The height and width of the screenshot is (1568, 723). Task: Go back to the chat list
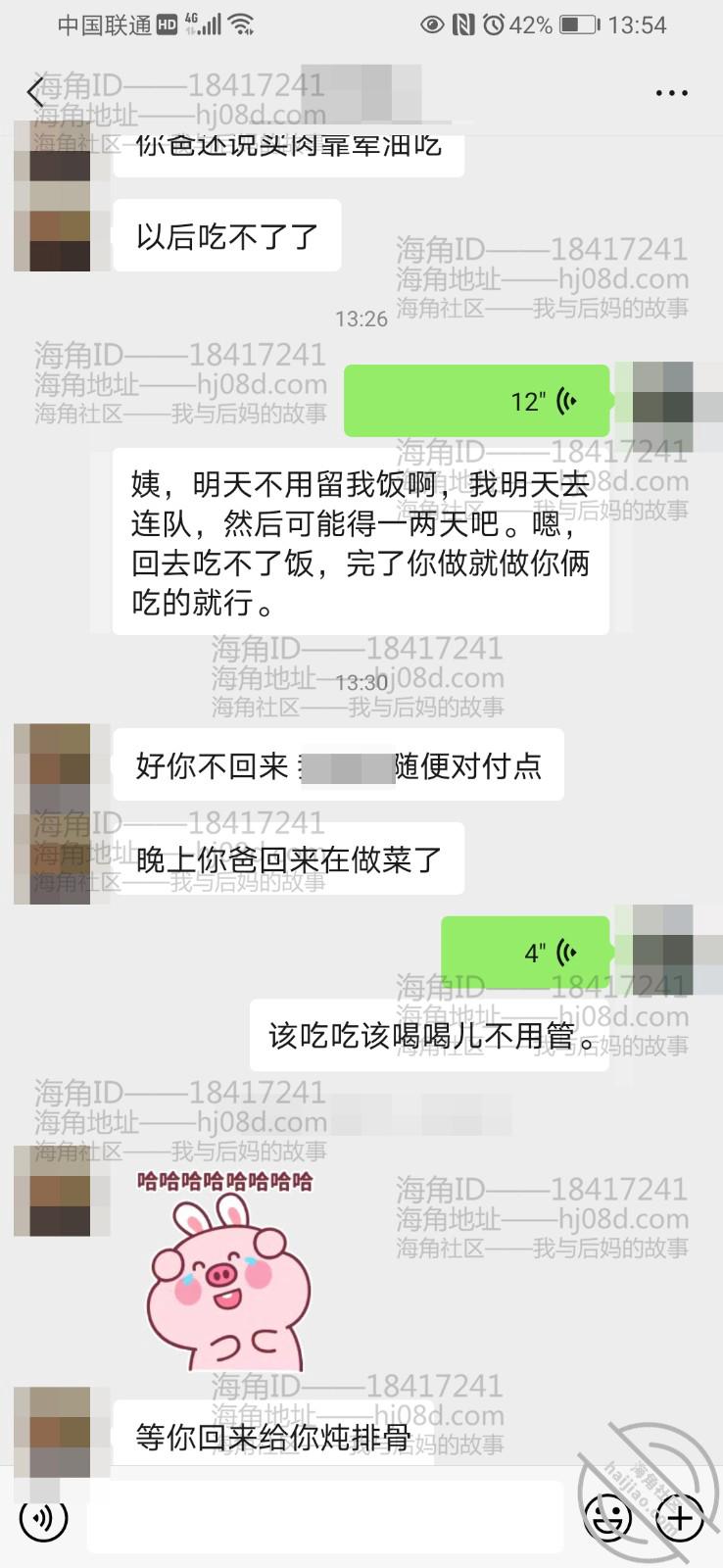coord(35,93)
